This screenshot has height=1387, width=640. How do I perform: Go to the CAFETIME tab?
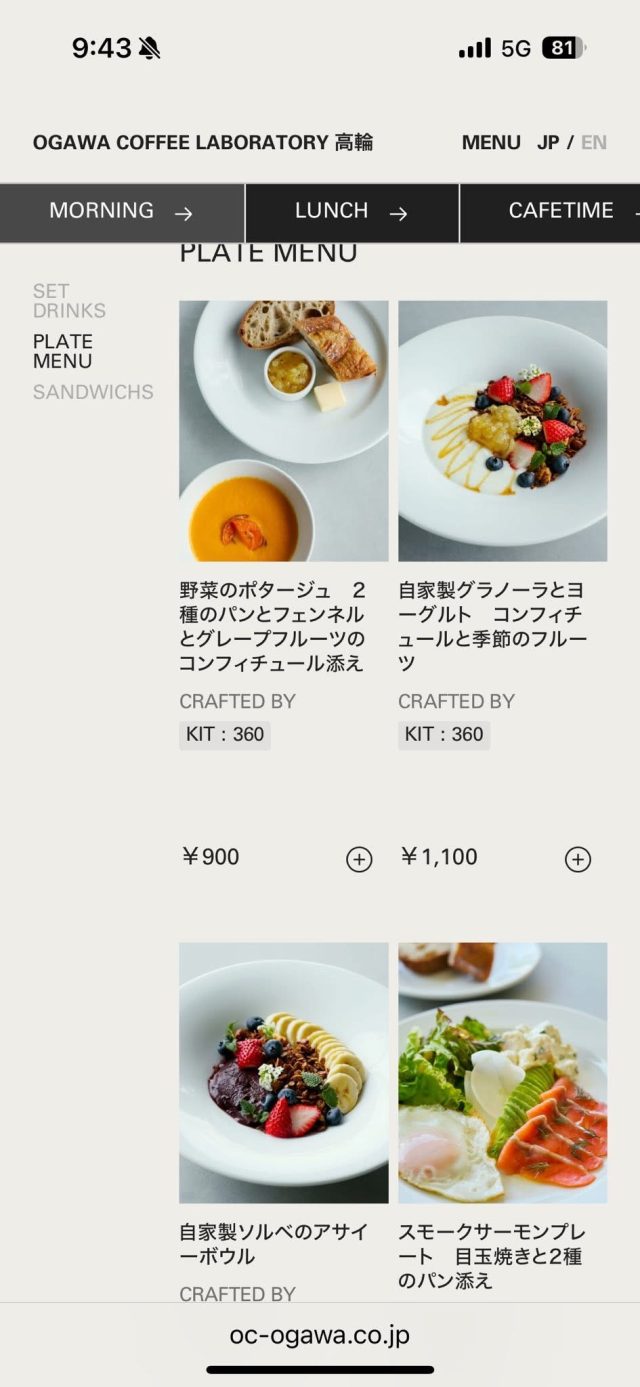561,212
